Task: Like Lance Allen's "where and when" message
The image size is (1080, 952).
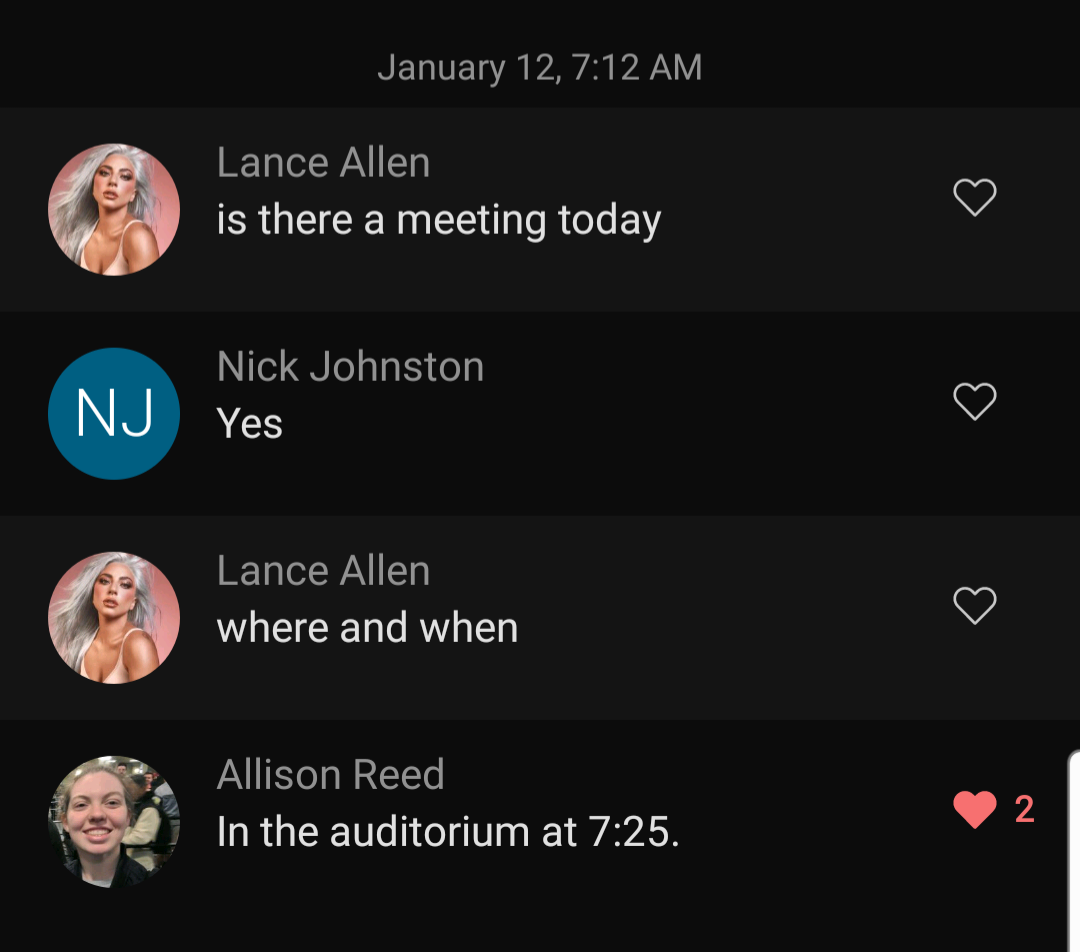Action: coord(974,606)
